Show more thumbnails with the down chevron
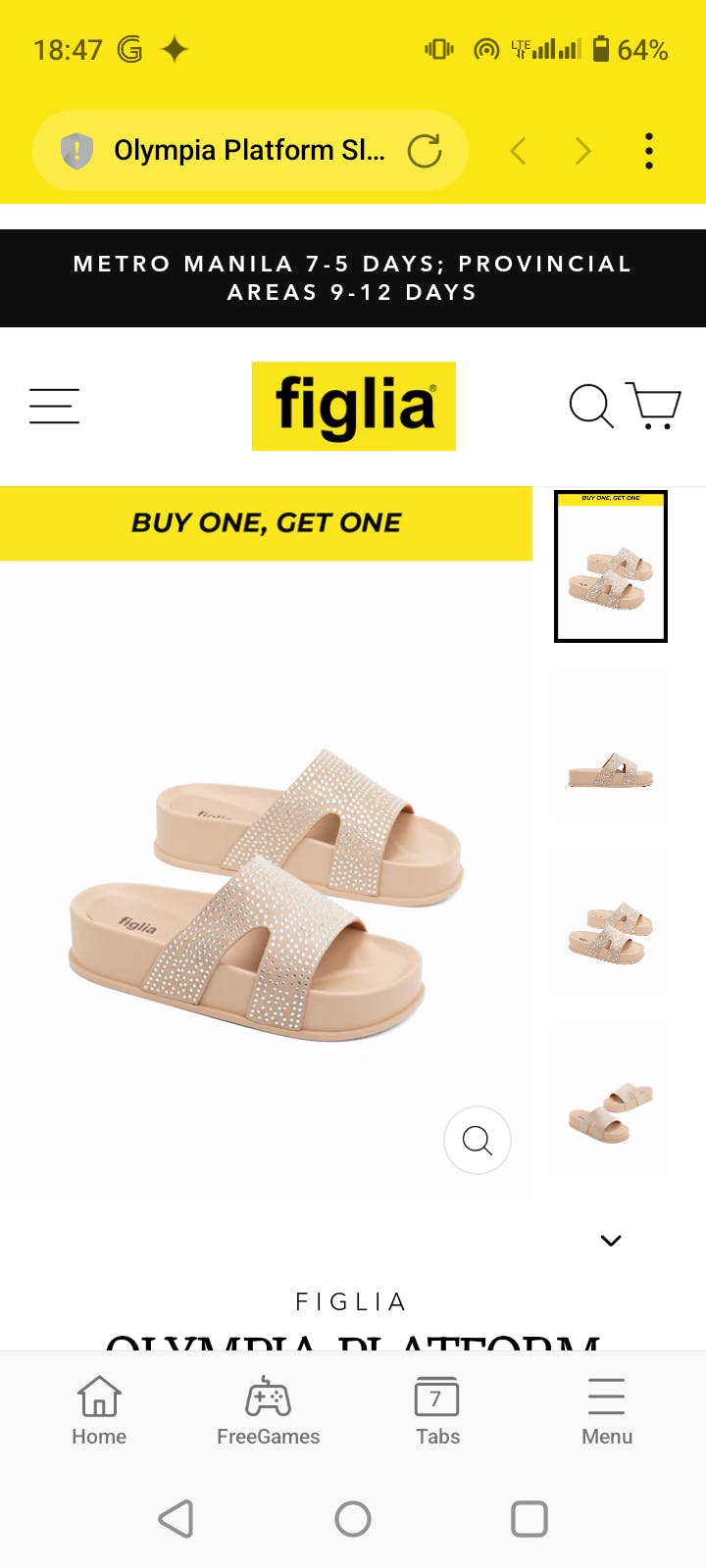706x1568 pixels. click(x=611, y=1241)
